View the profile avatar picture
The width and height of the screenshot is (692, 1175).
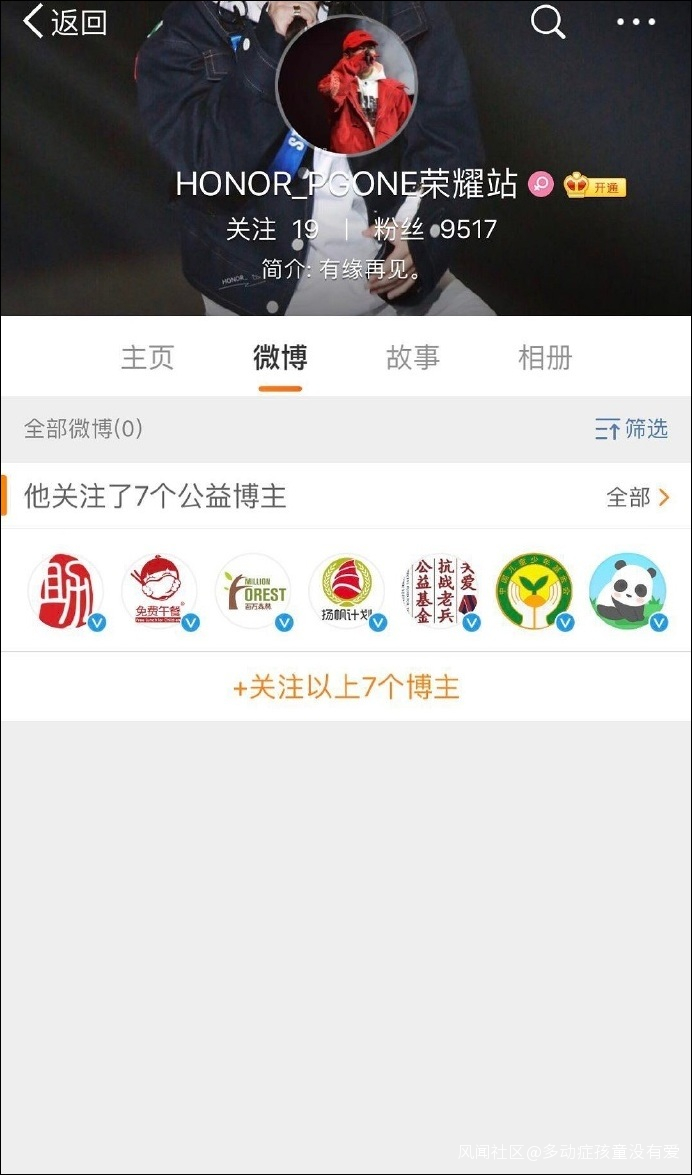tap(346, 85)
